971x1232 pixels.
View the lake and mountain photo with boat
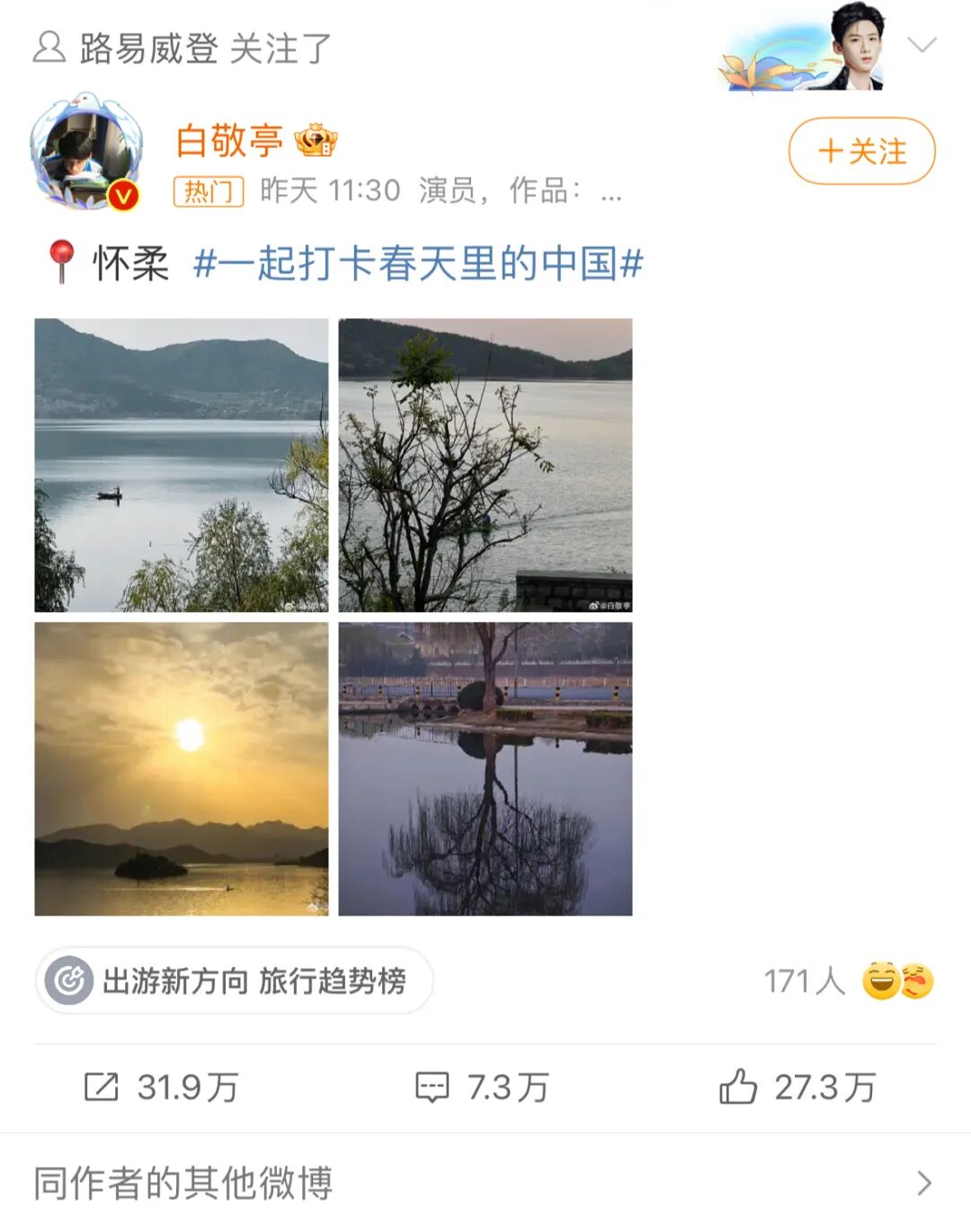(x=182, y=465)
